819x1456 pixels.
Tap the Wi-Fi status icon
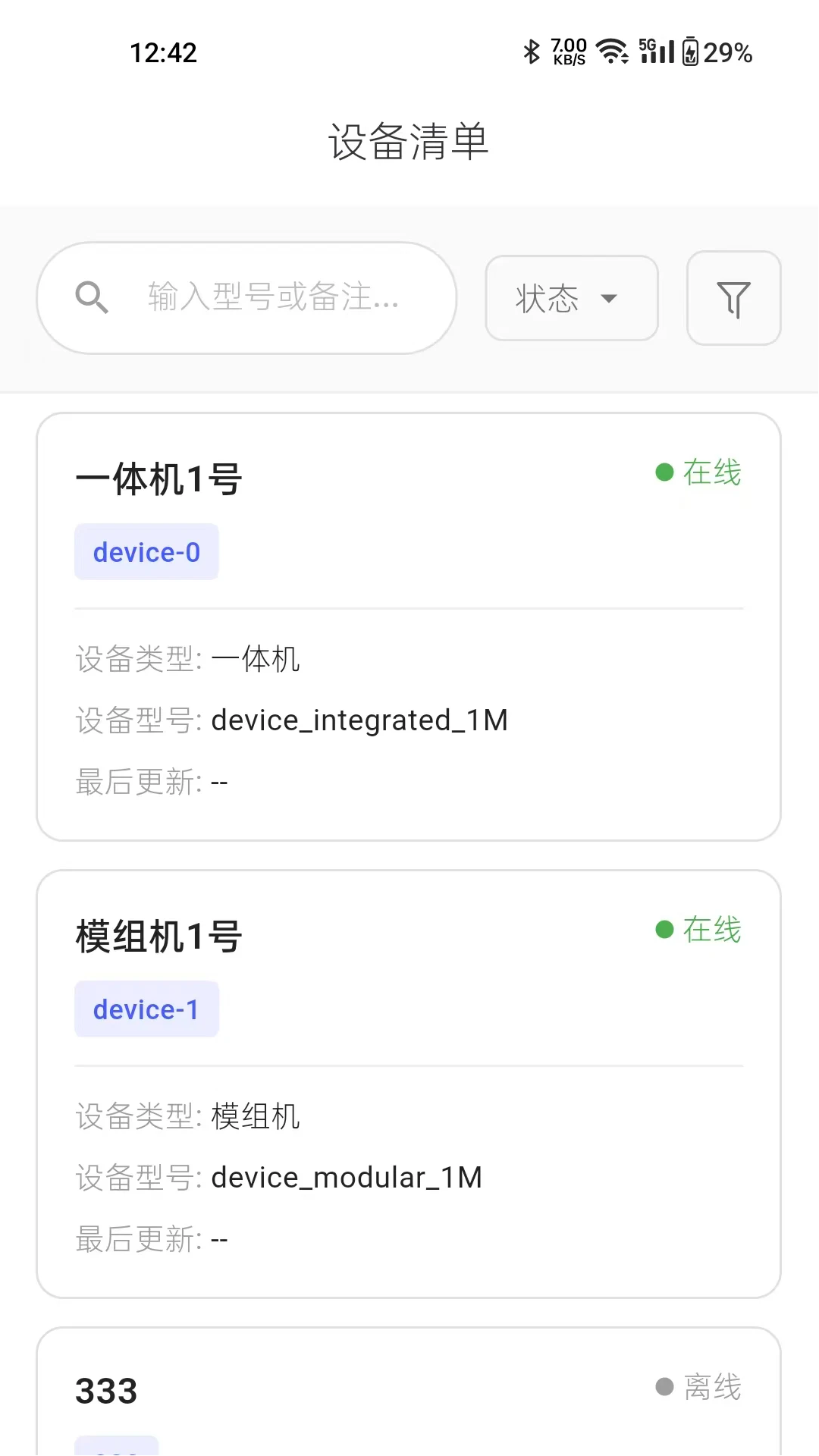click(x=611, y=52)
